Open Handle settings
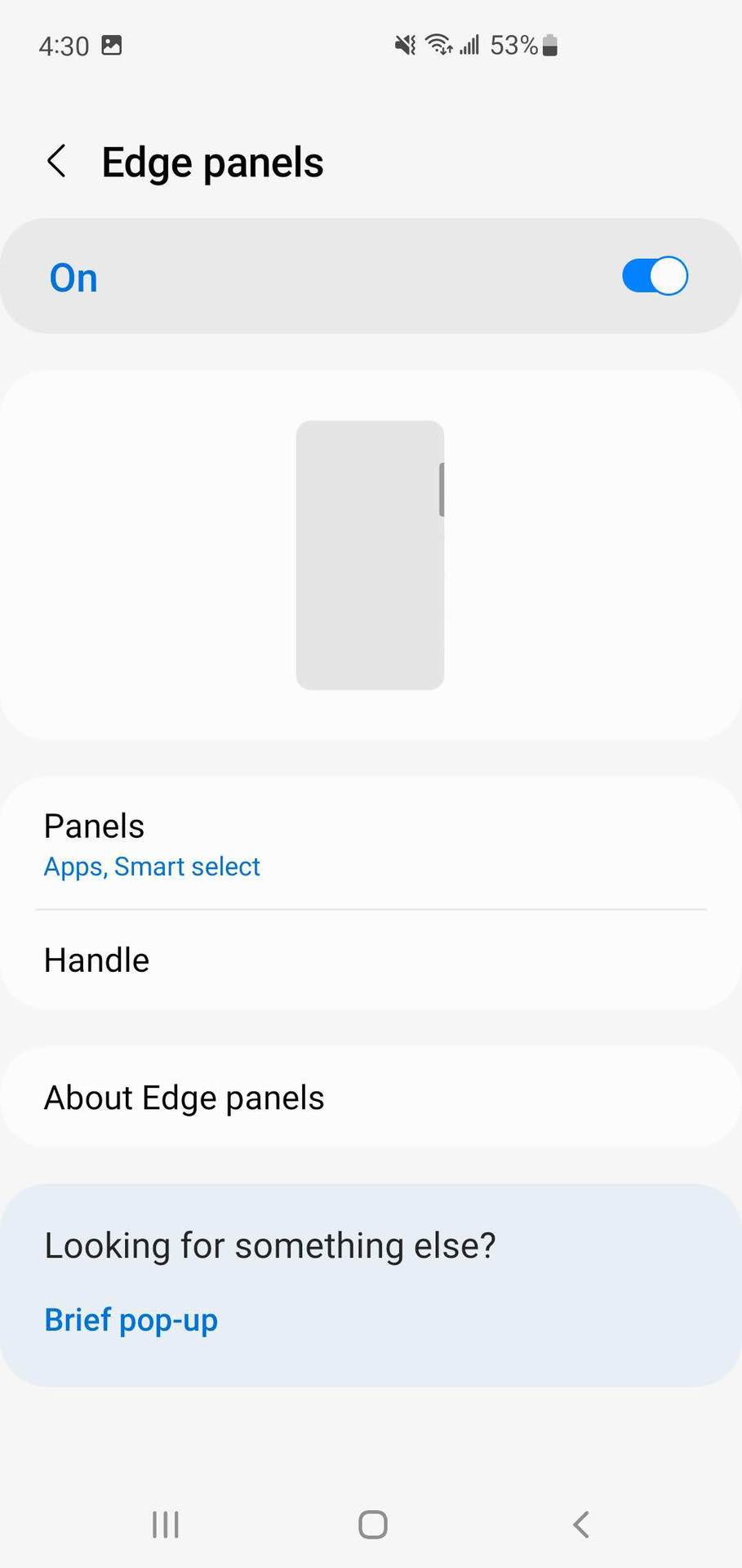This screenshot has width=742, height=1568. [x=371, y=960]
